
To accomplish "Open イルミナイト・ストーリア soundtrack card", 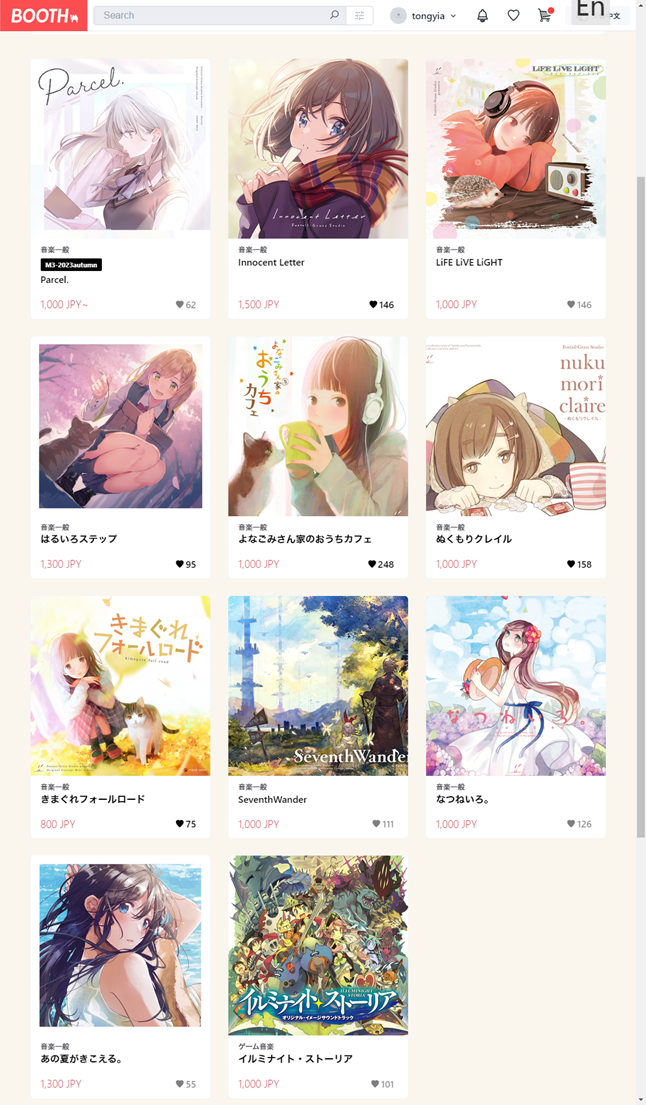I will [x=317, y=945].
